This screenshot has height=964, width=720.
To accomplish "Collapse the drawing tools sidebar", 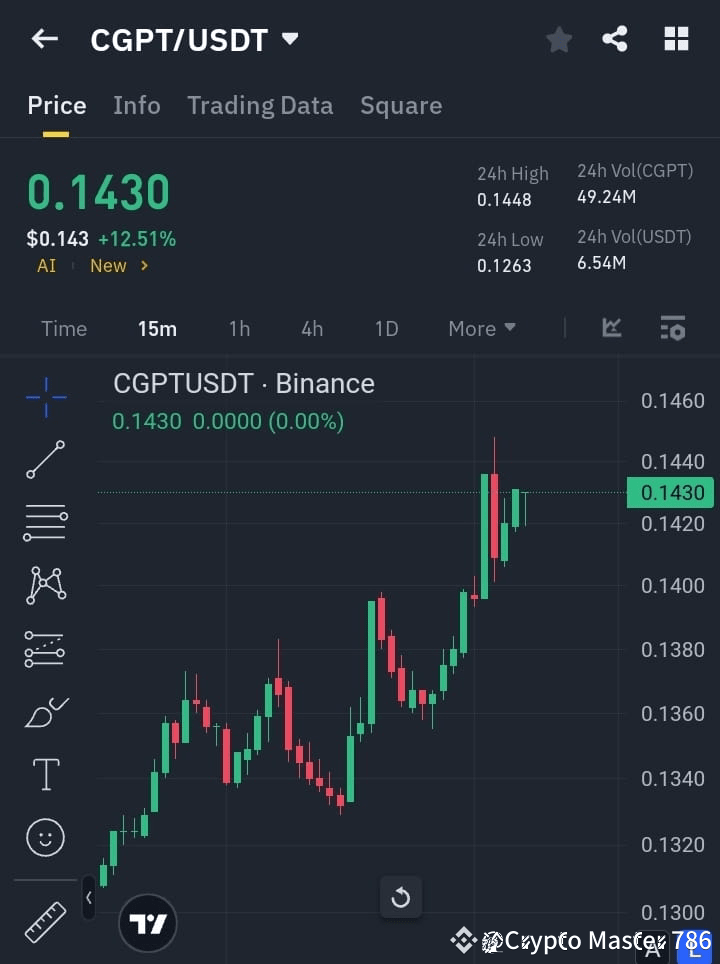I will [89, 898].
